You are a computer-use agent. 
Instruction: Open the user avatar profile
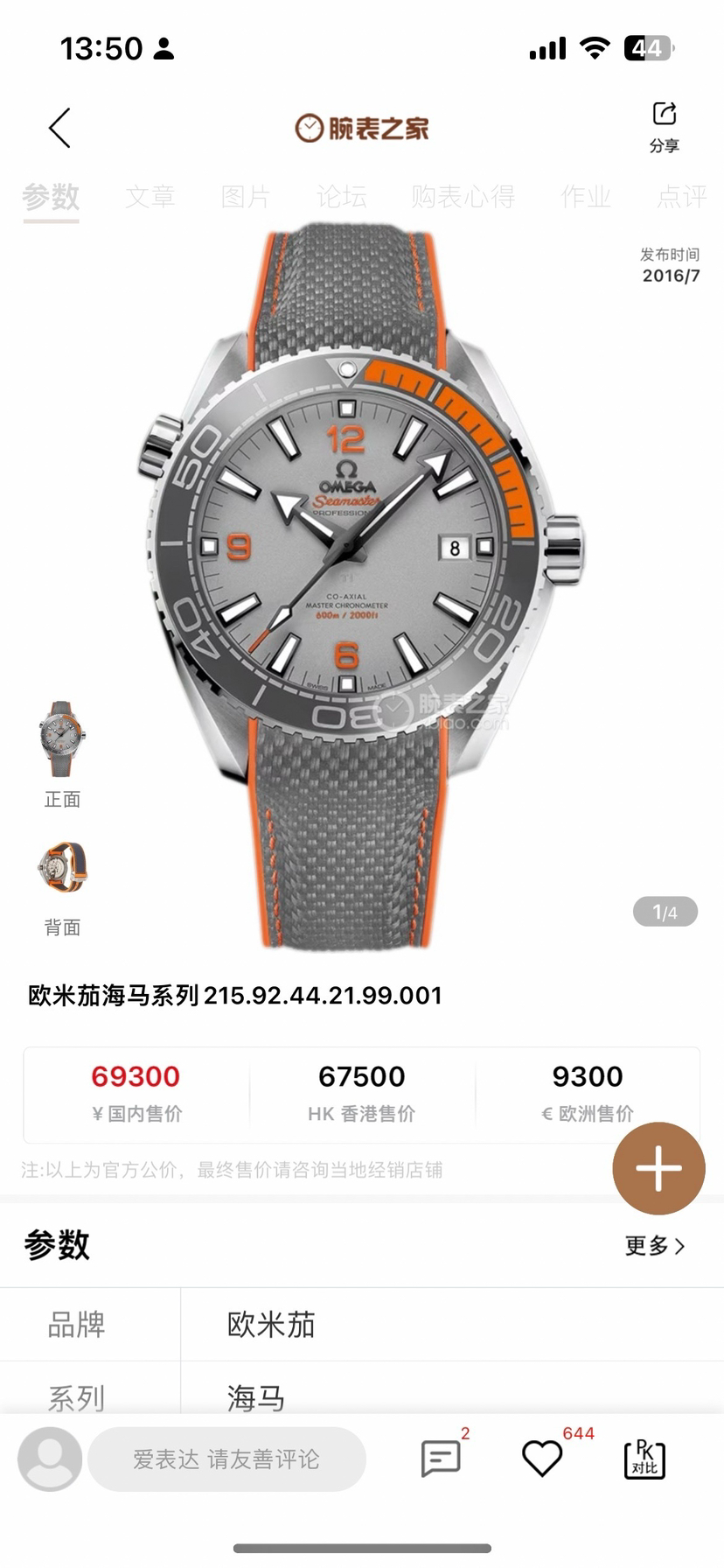50,1459
